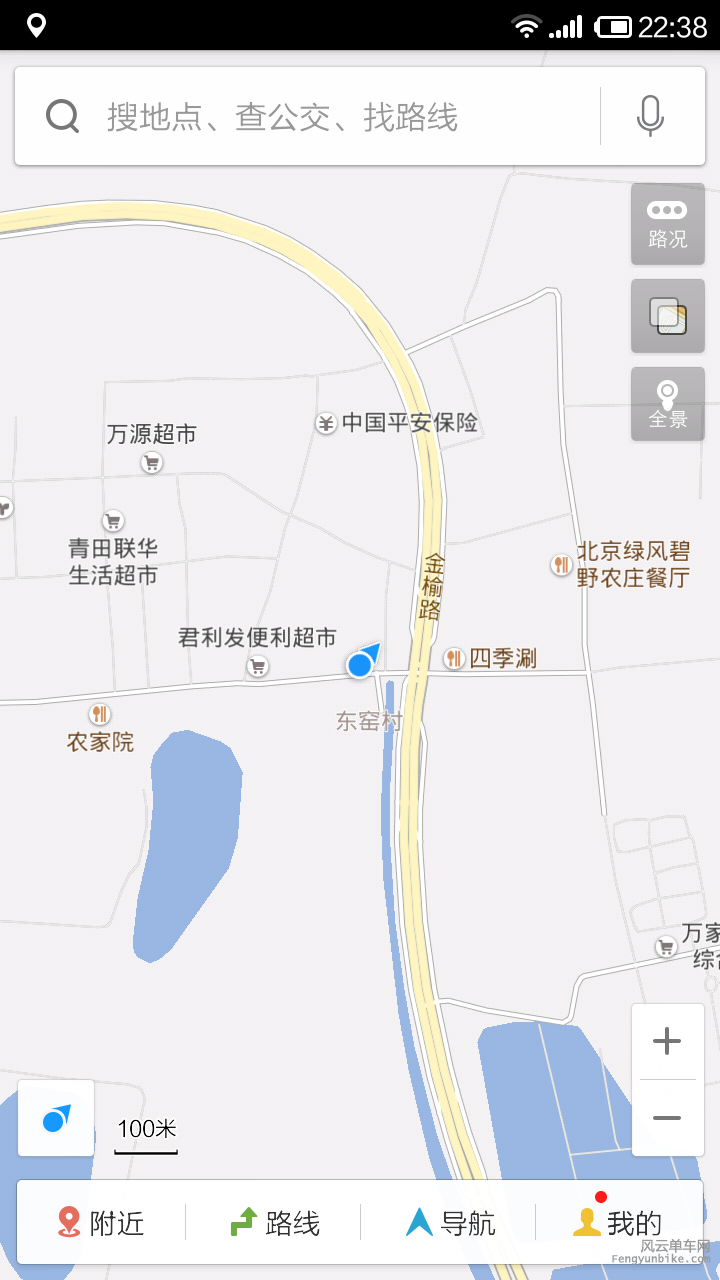Enable 全景 panorama view

(x=667, y=404)
